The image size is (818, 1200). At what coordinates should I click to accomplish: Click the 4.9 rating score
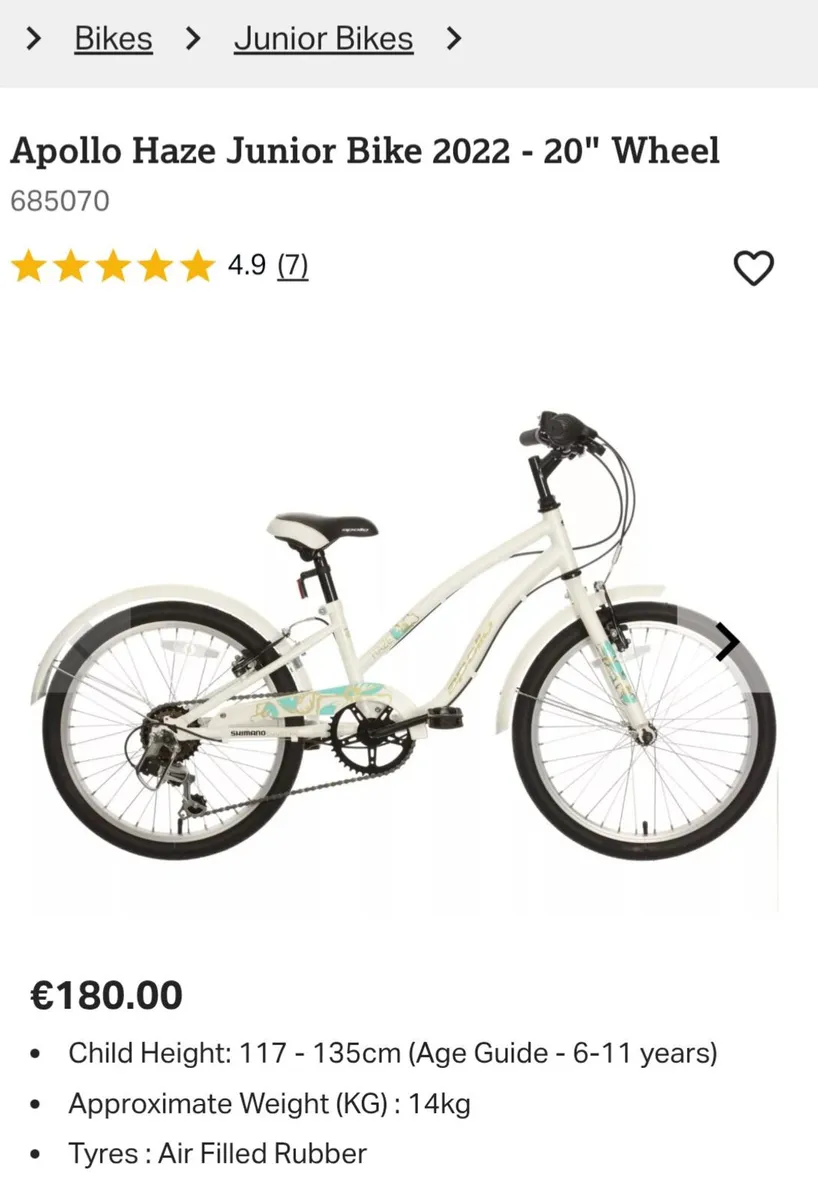(x=245, y=266)
